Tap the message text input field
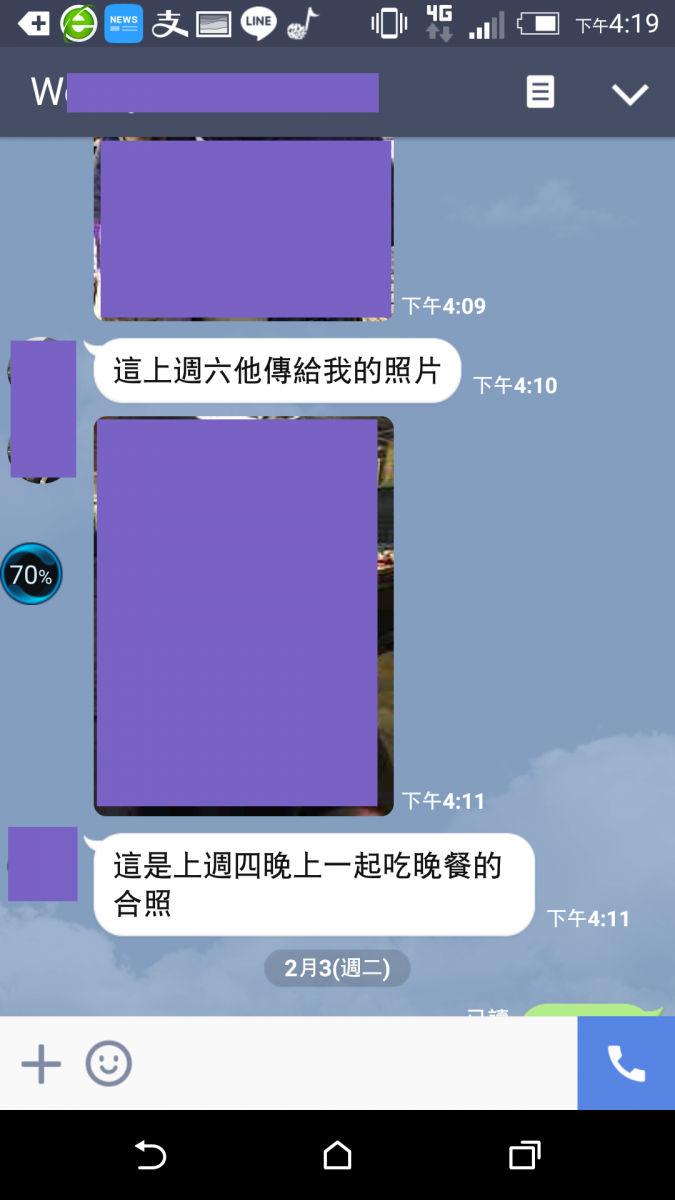Screen dimensions: 675x1200 [x=350, y=1064]
